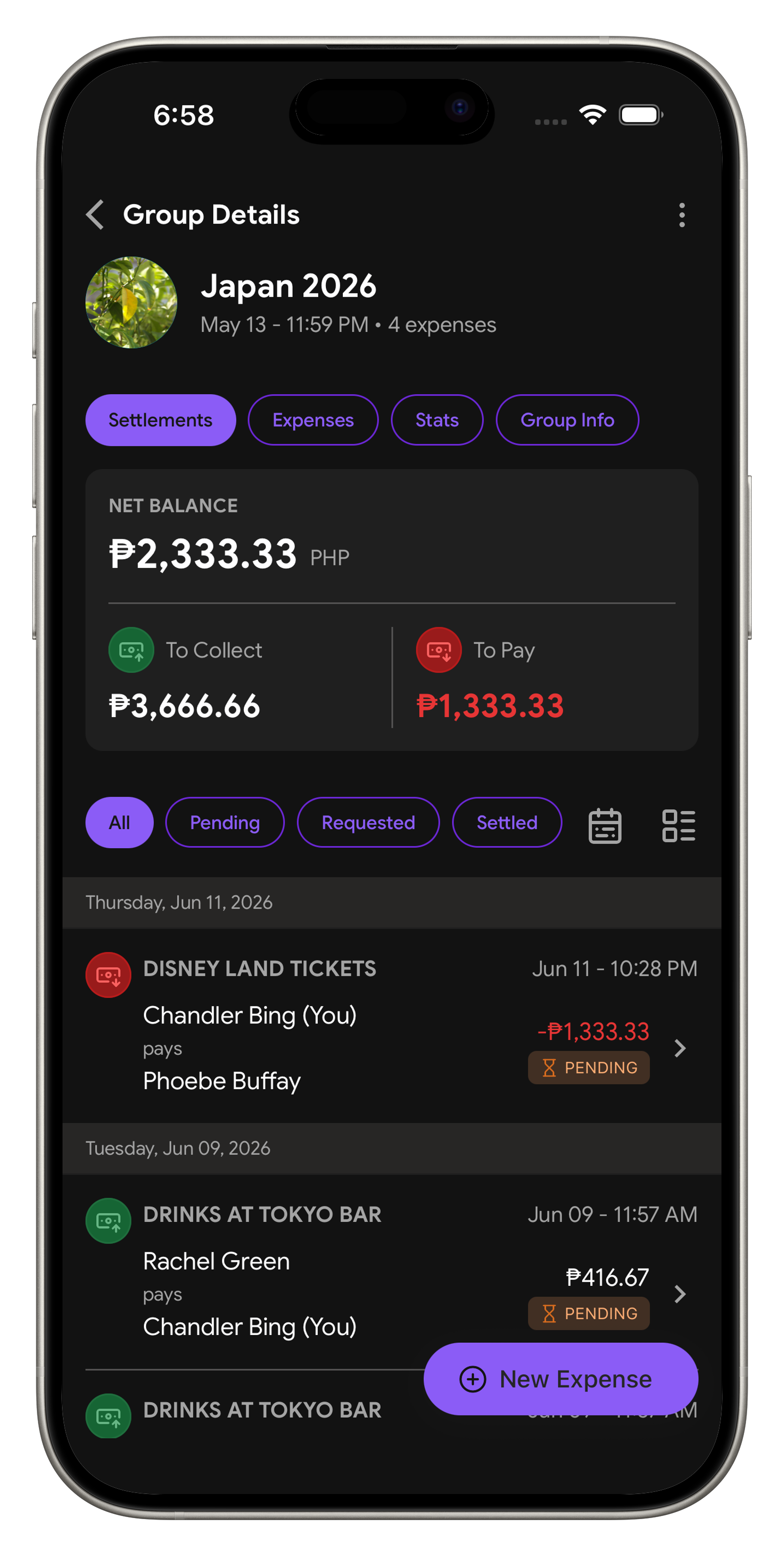Add a New Expense
This screenshot has height=1556, width=784.
[x=561, y=1379]
